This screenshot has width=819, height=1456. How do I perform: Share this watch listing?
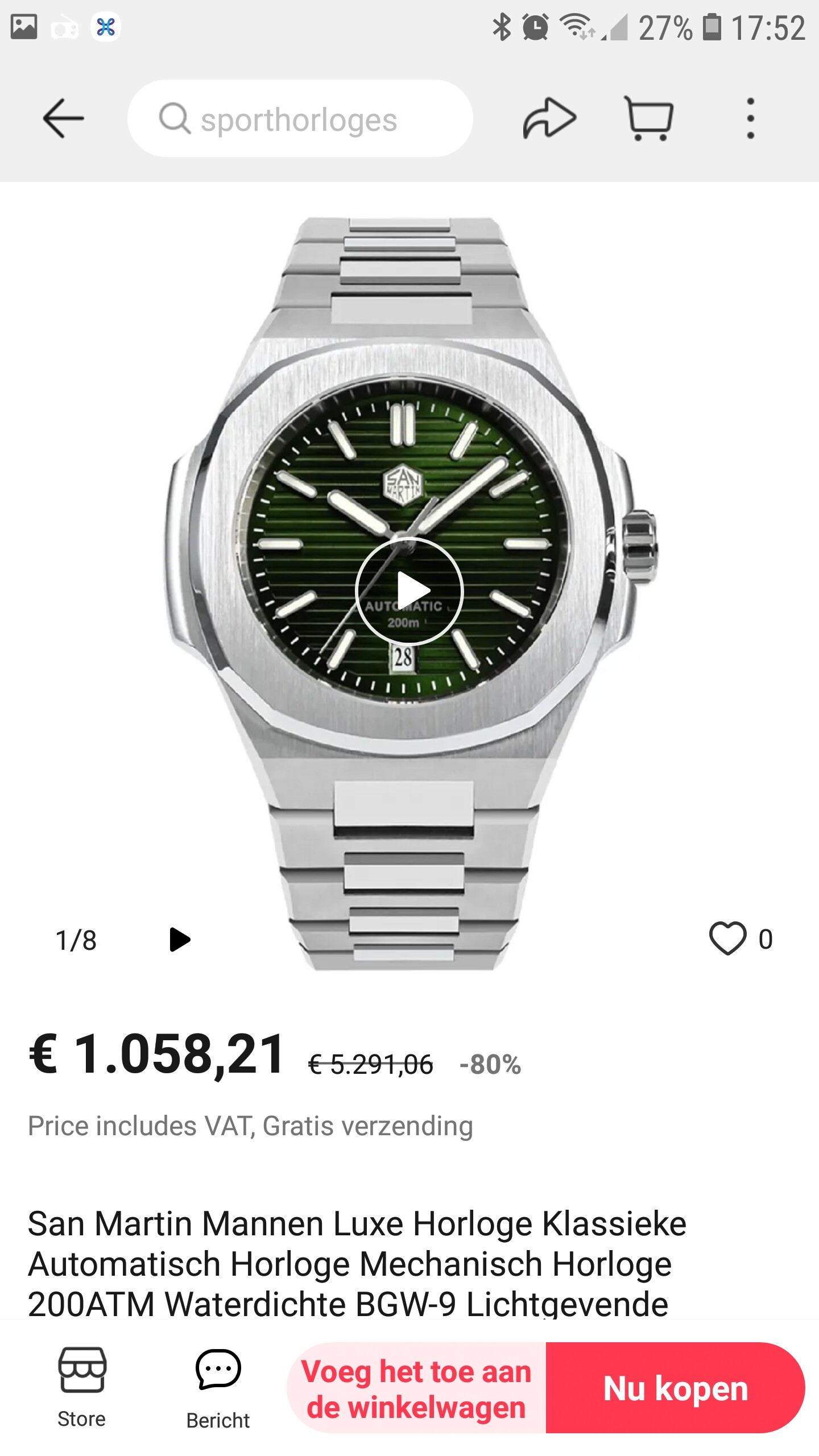[549, 118]
